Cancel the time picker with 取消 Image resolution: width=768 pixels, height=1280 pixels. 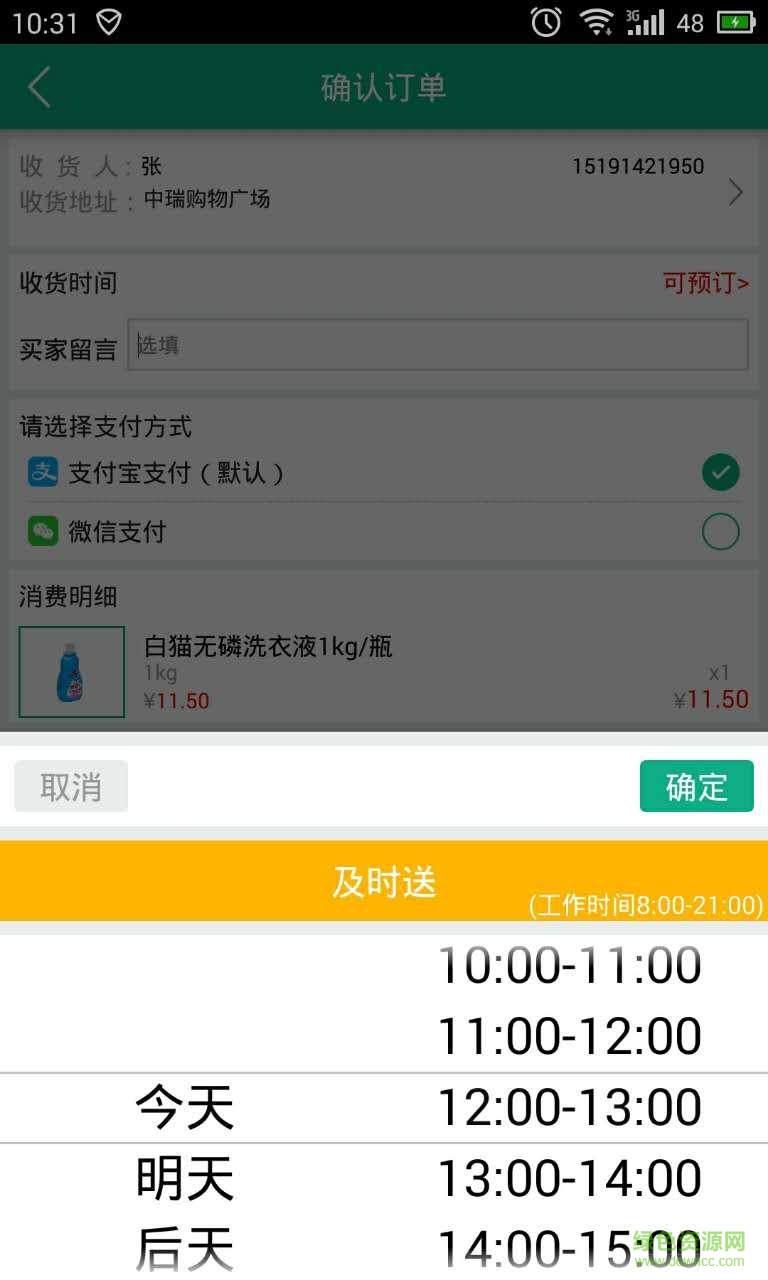[x=71, y=786]
